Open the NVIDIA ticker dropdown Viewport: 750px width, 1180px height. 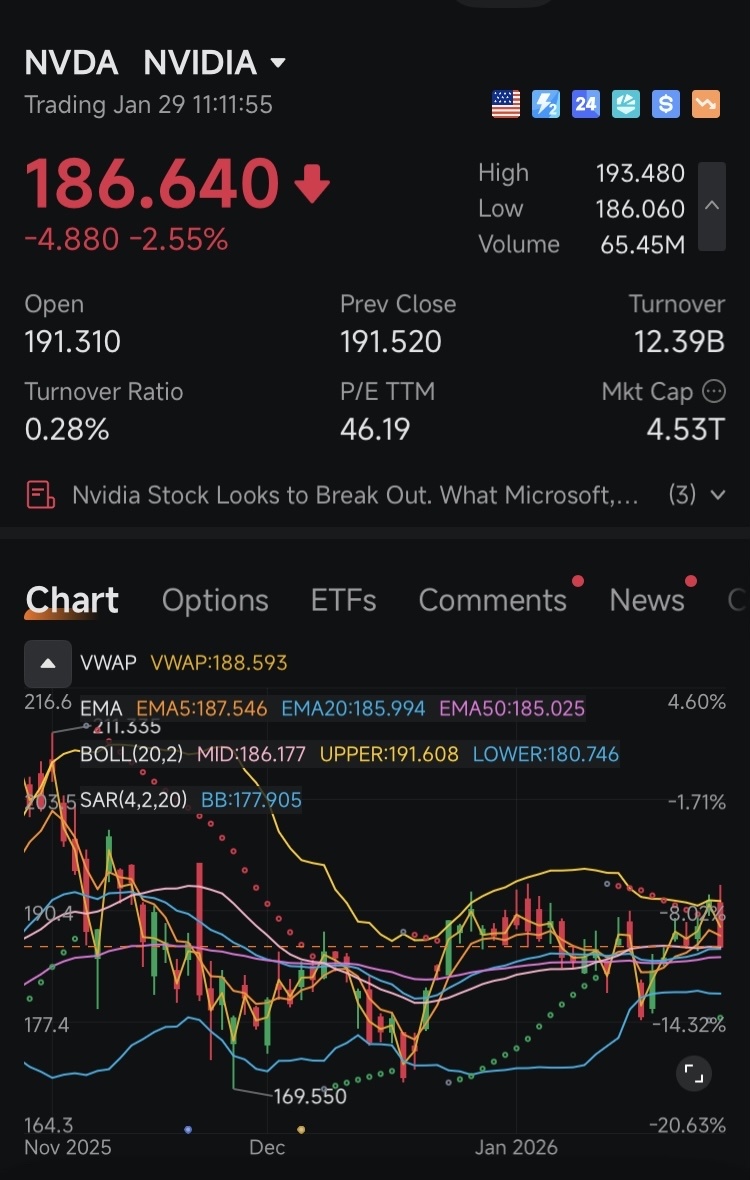tap(277, 61)
